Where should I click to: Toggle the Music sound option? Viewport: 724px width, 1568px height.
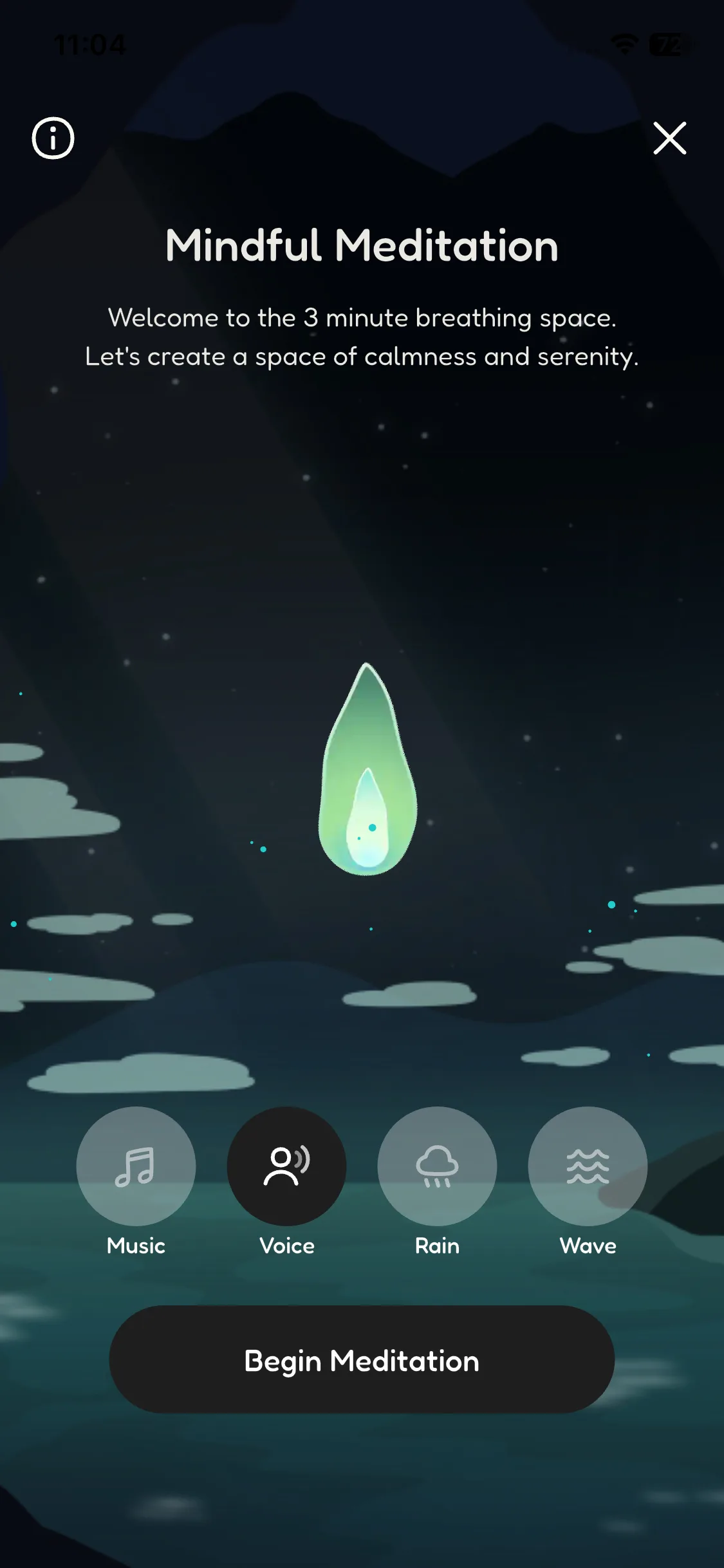tap(136, 1166)
